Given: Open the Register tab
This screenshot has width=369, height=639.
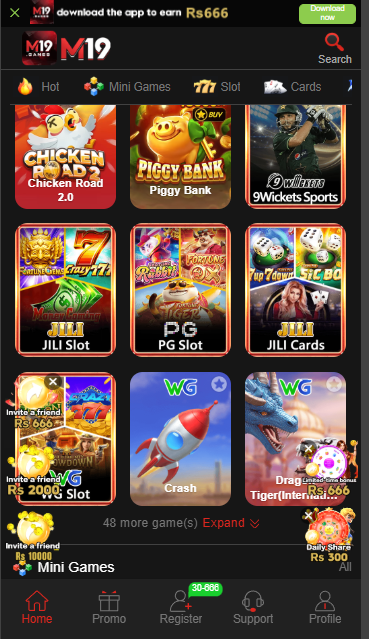Looking at the screenshot, I should 181,607.
